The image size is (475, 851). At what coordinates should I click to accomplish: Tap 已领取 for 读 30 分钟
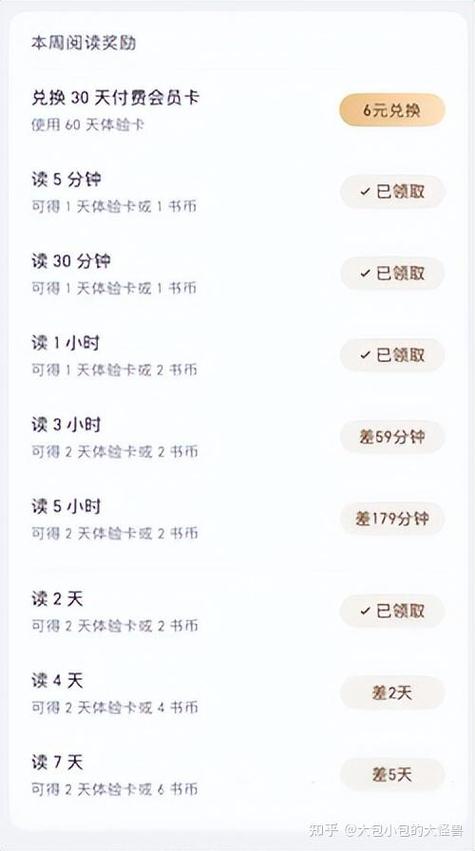pos(392,274)
